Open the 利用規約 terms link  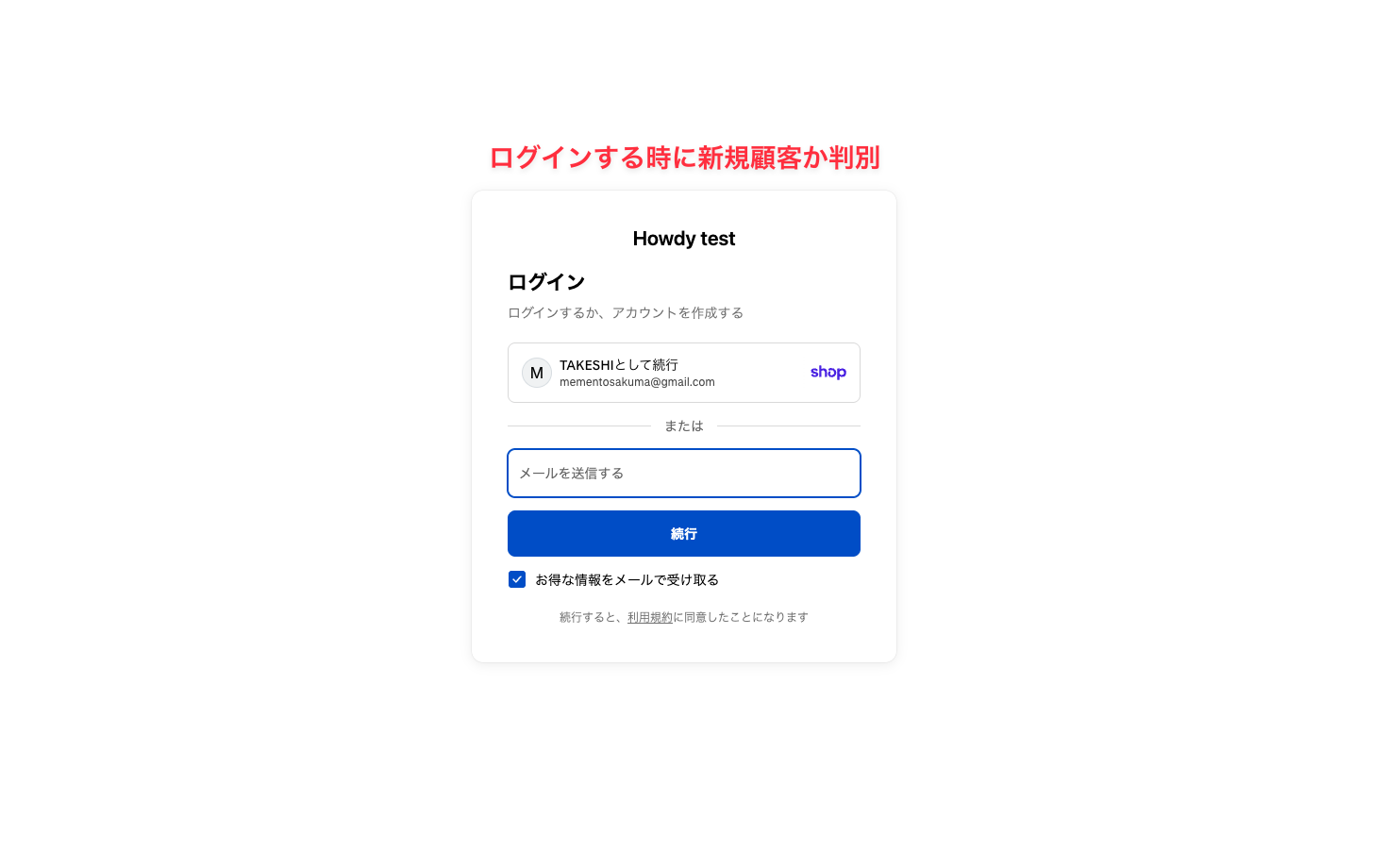coord(650,617)
